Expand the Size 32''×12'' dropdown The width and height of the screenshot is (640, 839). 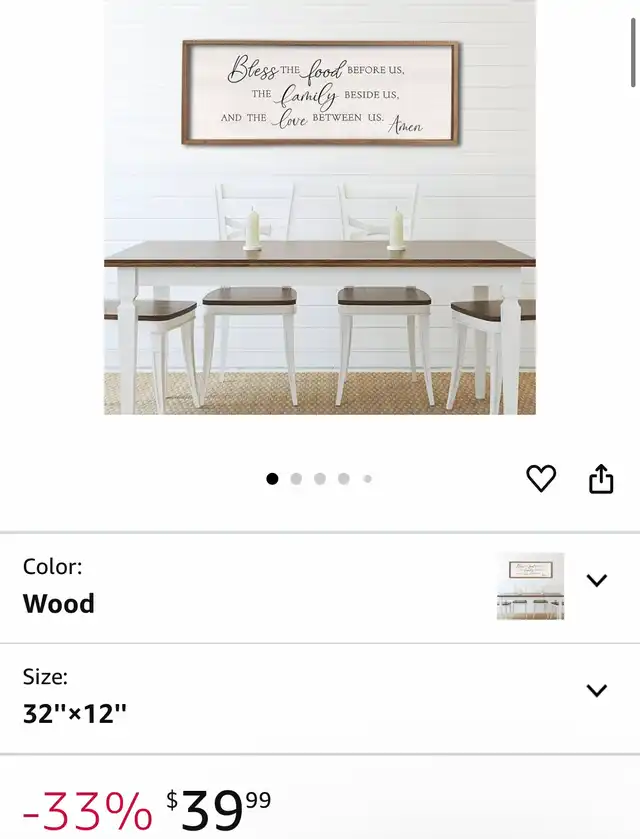[597, 690]
